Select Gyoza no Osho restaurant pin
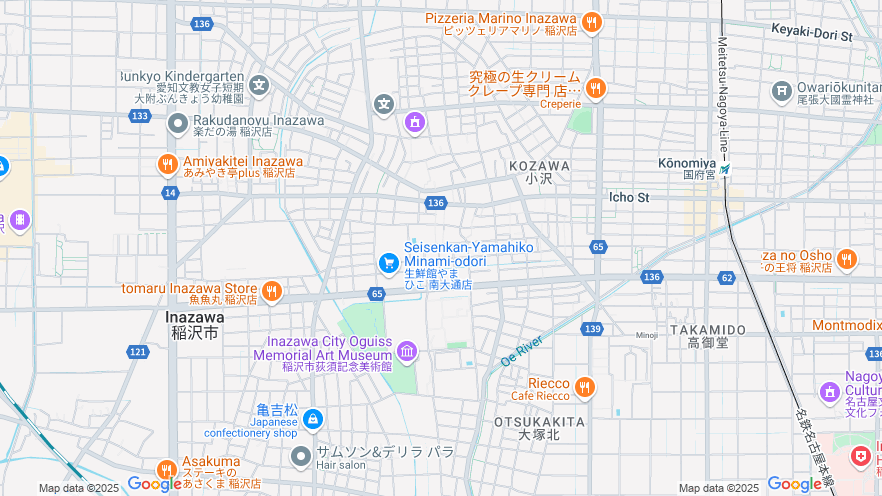The width and height of the screenshot is (882, 496). click(847, 259)
